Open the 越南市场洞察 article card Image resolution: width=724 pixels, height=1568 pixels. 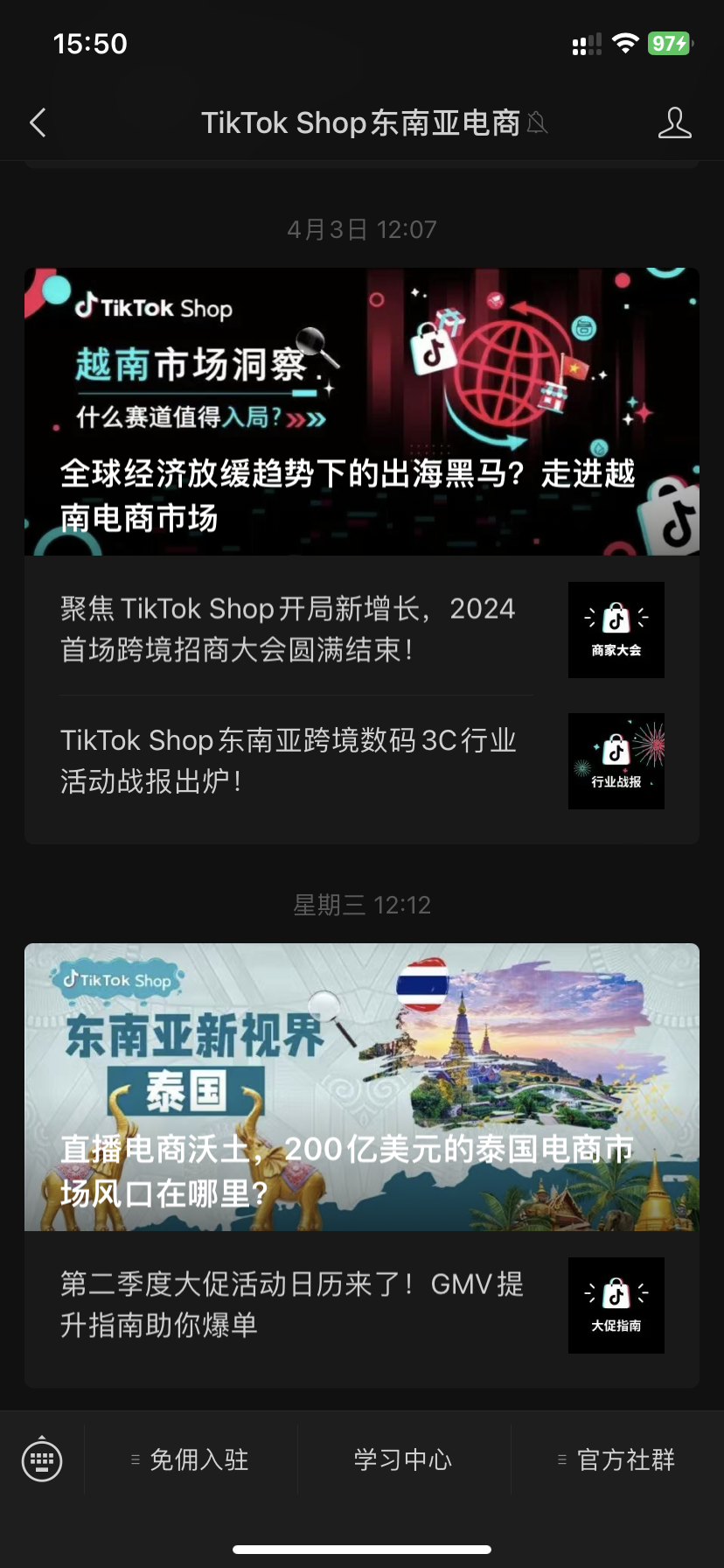pos(362,411)
